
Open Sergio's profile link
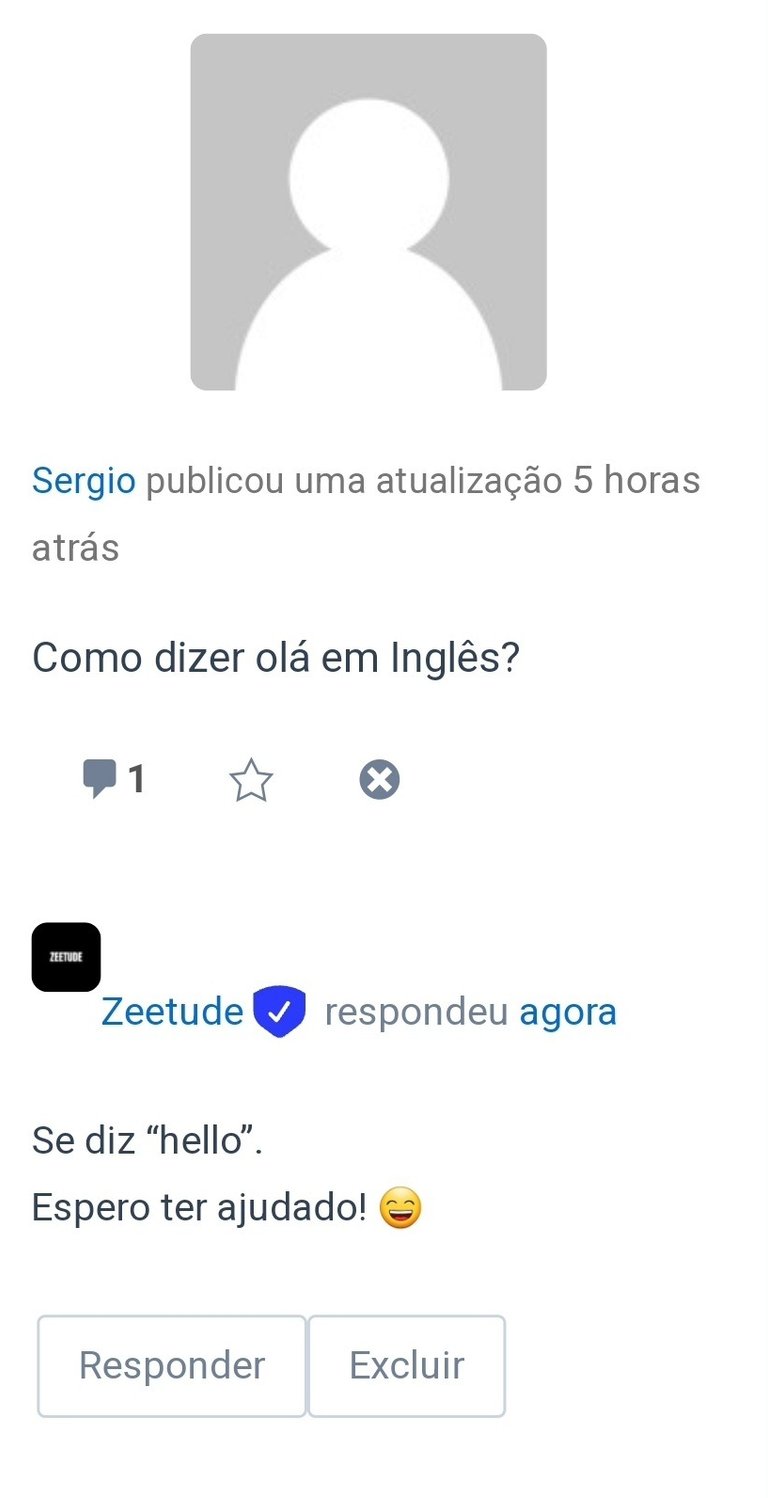point(83,481)
